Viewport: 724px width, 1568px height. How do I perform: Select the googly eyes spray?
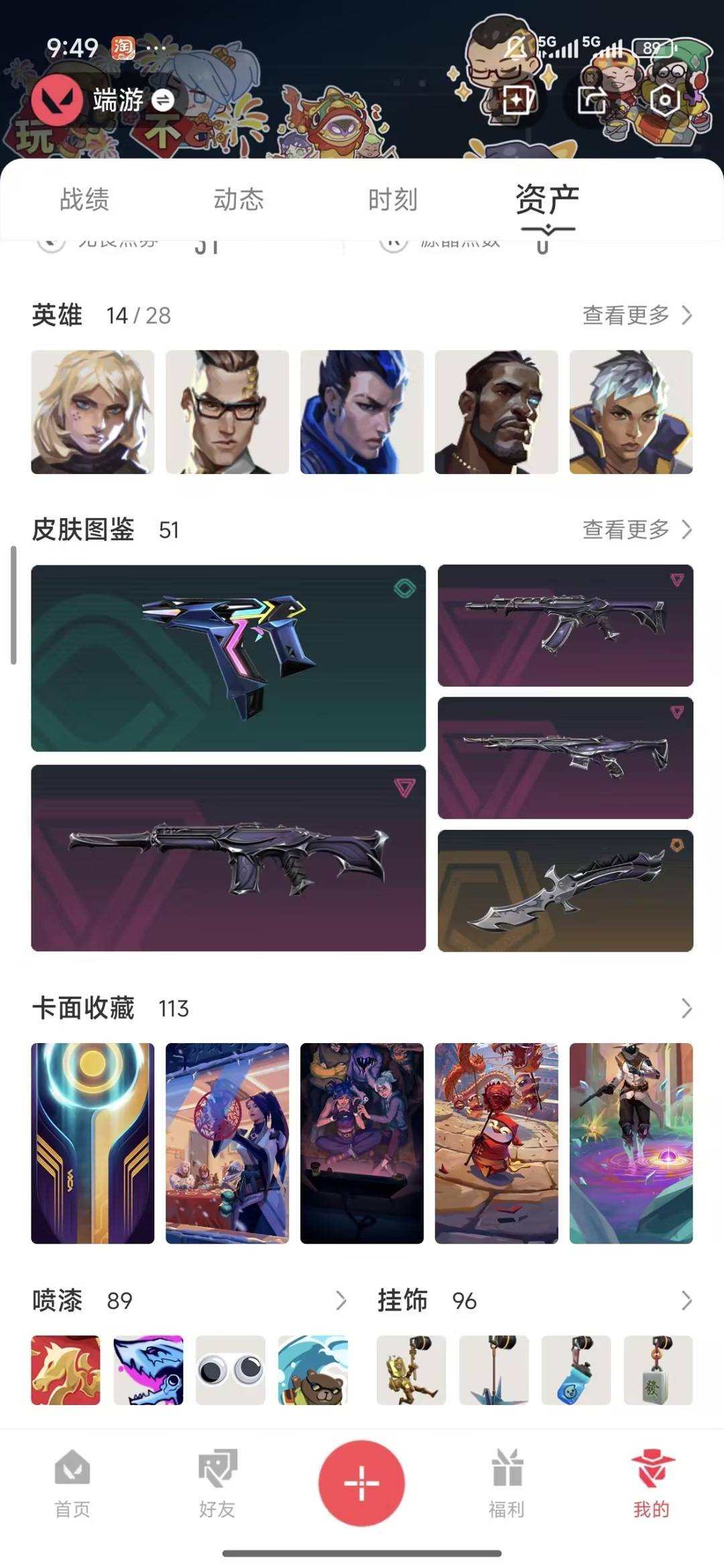(x=229, y=1370)
